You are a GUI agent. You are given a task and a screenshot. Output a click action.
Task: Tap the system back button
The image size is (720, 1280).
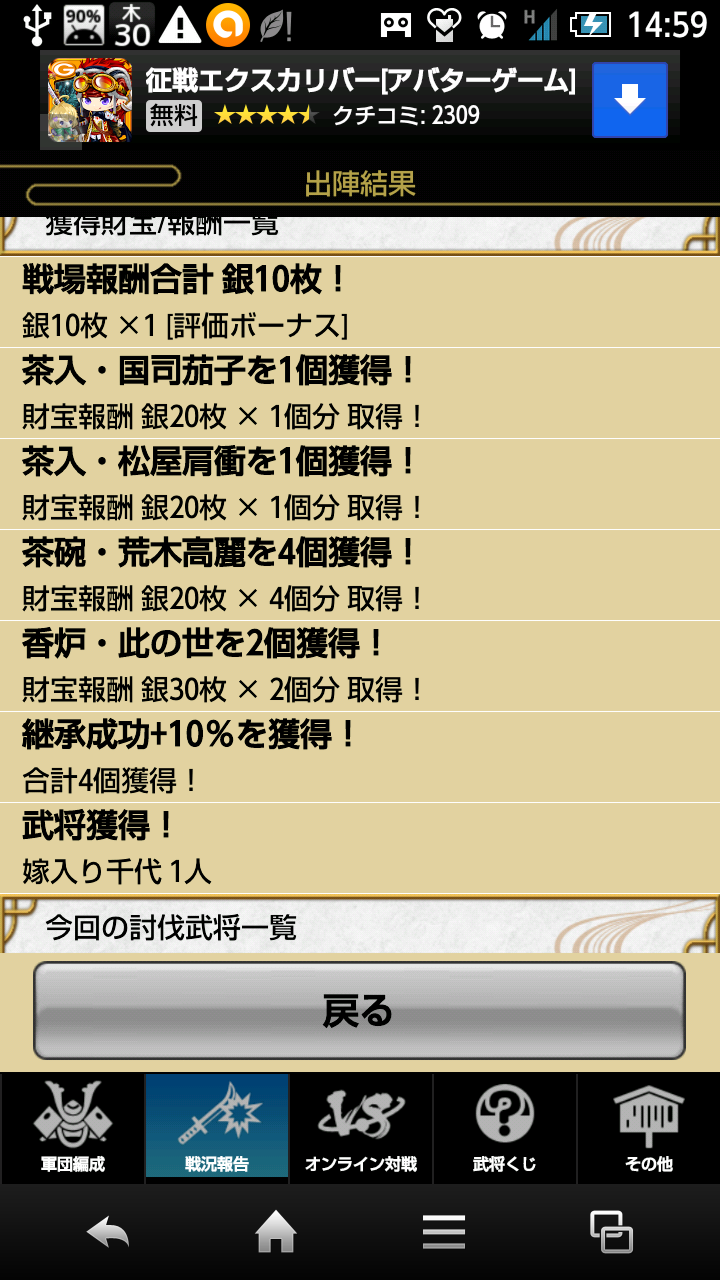tap(108, 1232)
